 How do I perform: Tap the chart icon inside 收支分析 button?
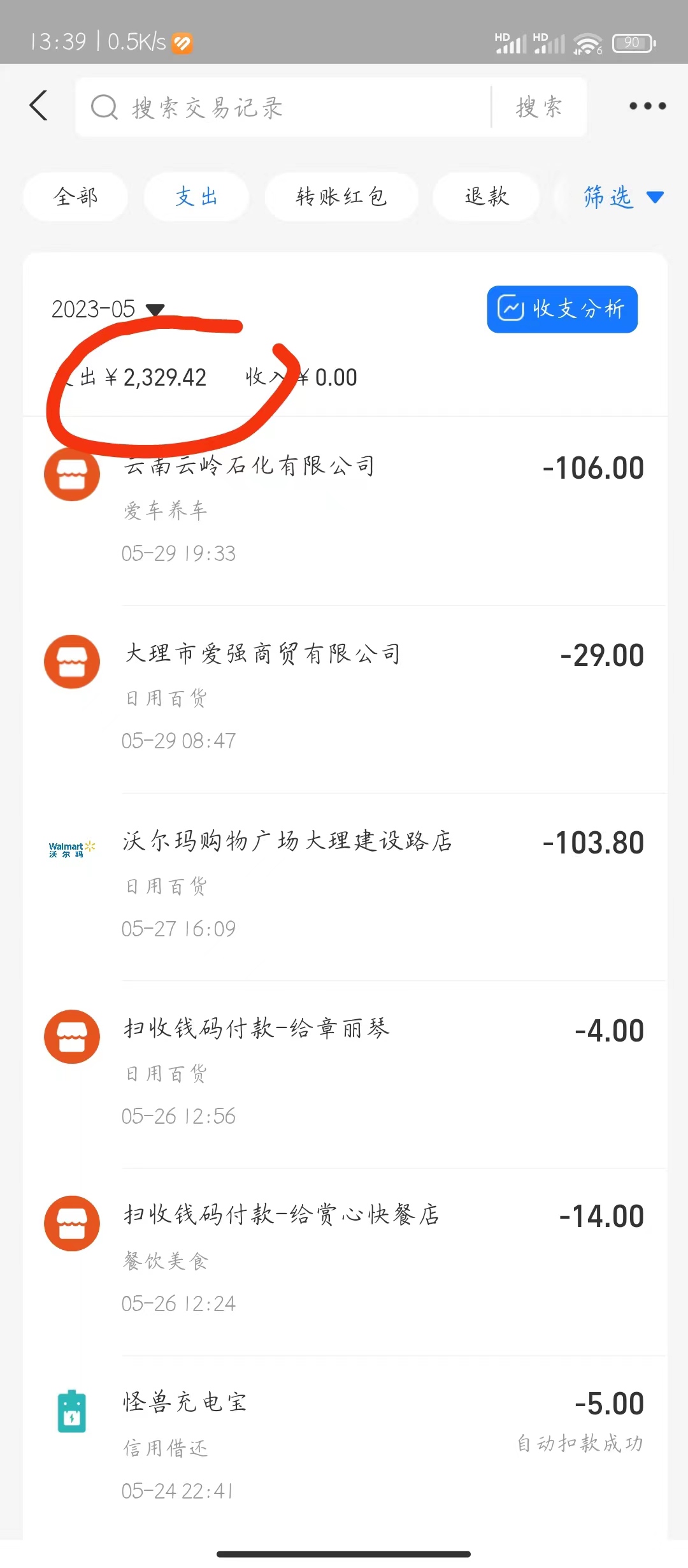click(510, 309)
